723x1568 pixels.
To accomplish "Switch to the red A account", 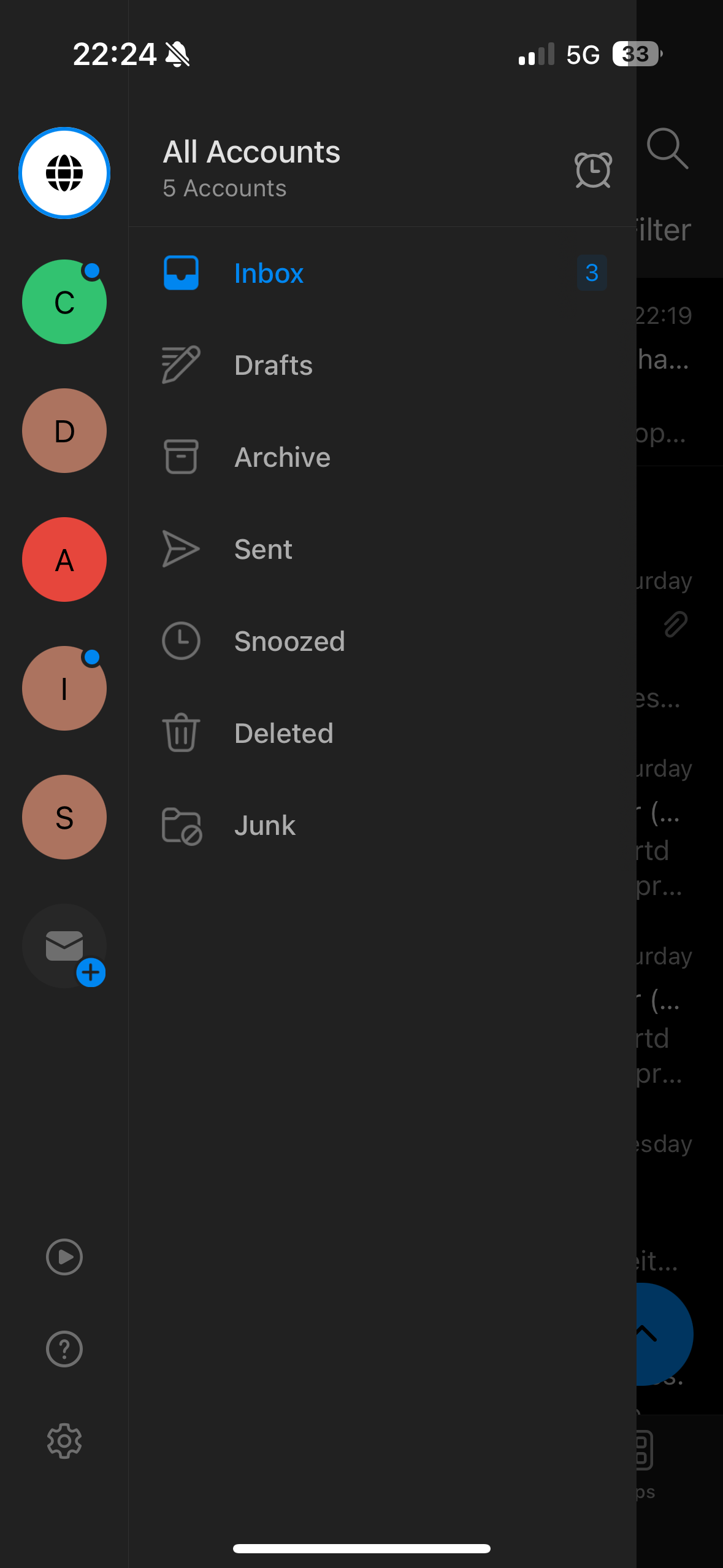I will click(64, 559).
